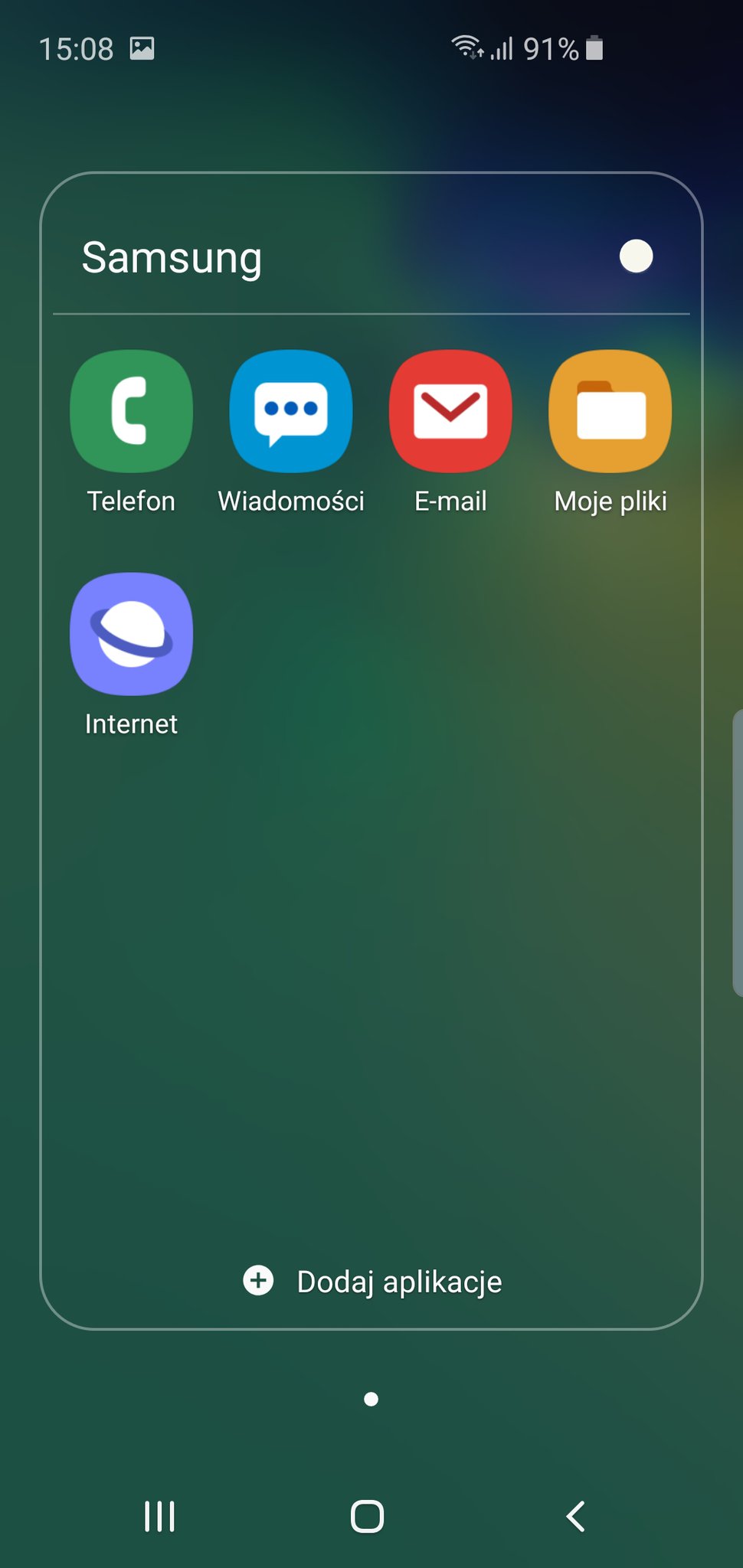The width and height of the screenshot is (743, 1568).
Task: Open the E-mail app
Action: tap(450, 411)
